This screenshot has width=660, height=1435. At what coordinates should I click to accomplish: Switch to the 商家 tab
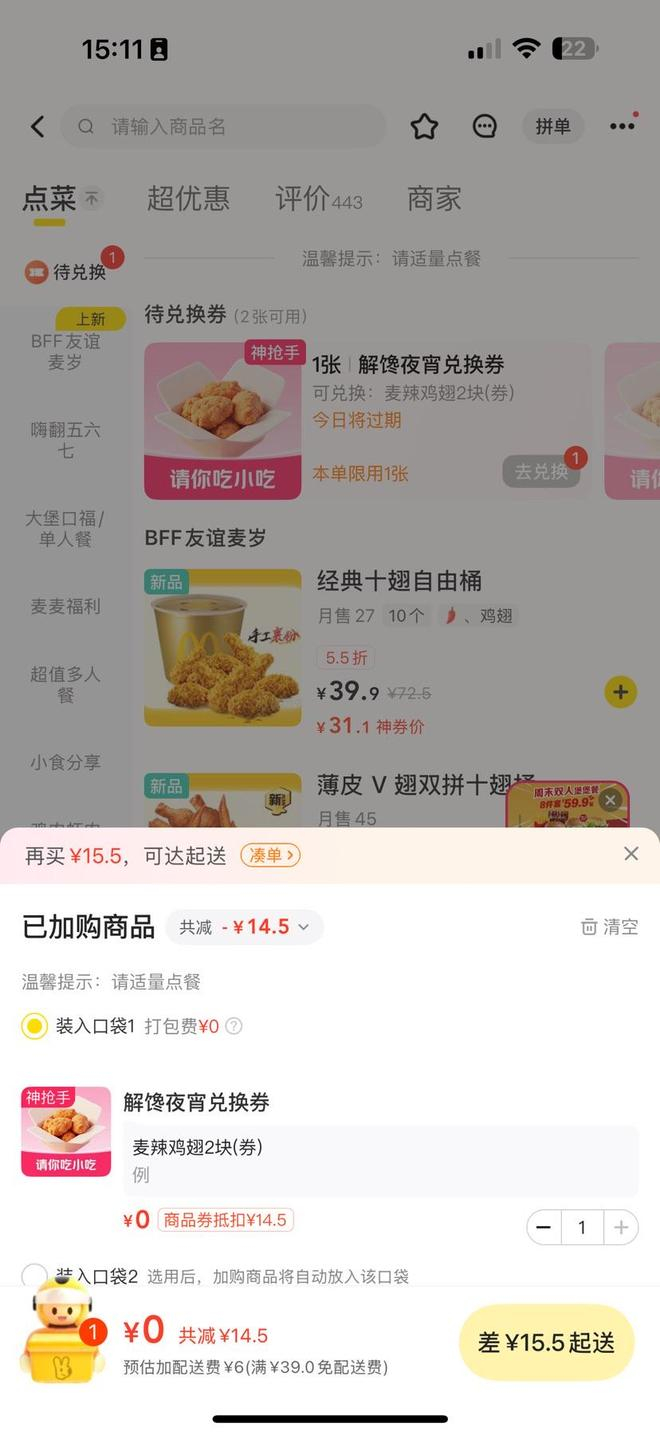433,199
